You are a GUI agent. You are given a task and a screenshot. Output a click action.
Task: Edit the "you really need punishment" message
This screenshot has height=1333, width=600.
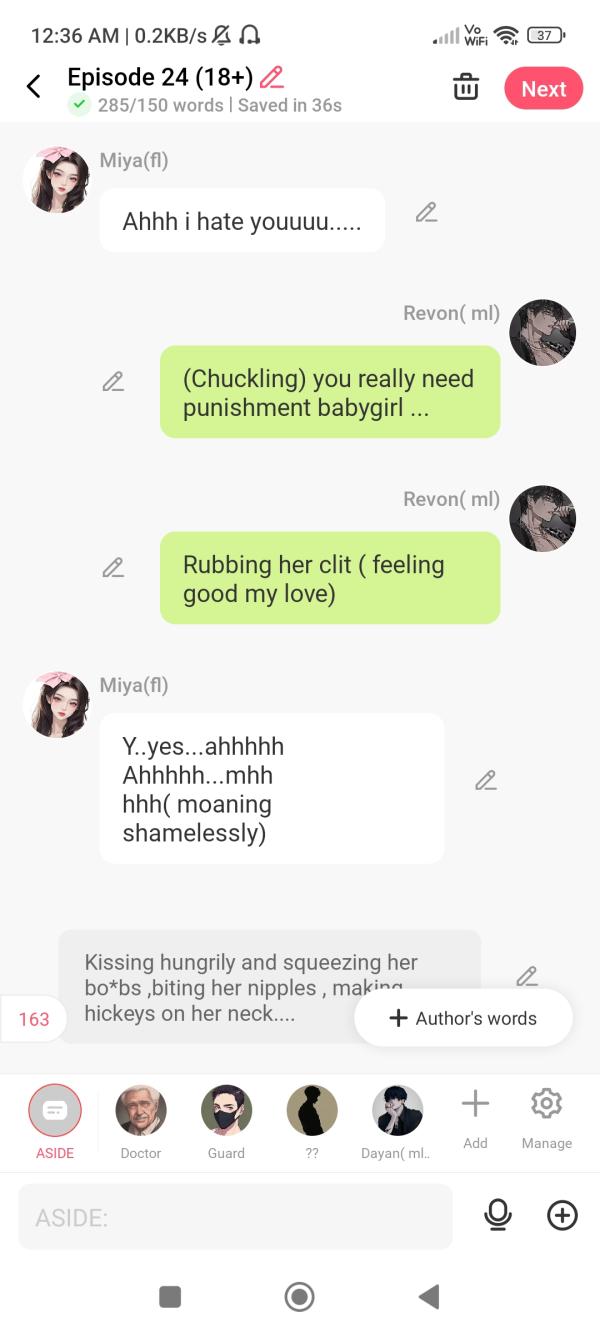tap(113, 382)
